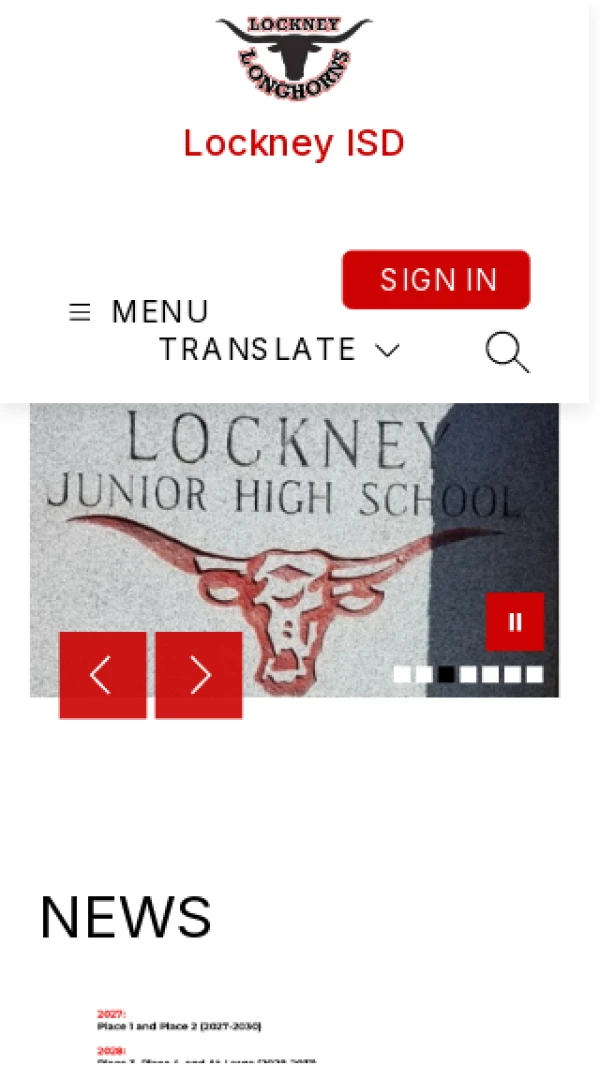Pause the image slideshow
600x1065 pixels.
coord(515,622)
